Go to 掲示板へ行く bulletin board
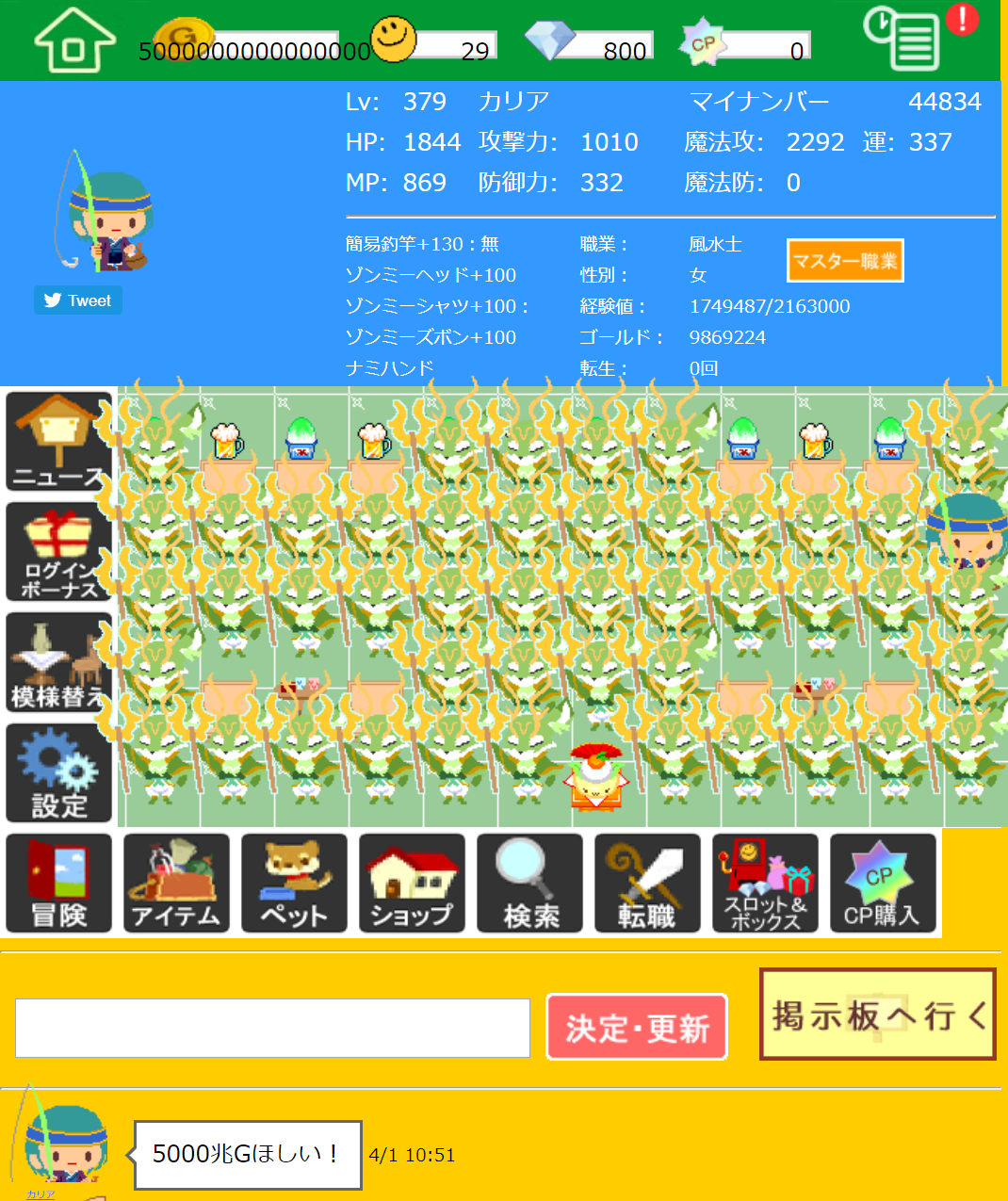Screen dimensions: 1008x1201 click(x=877, y=1014)
